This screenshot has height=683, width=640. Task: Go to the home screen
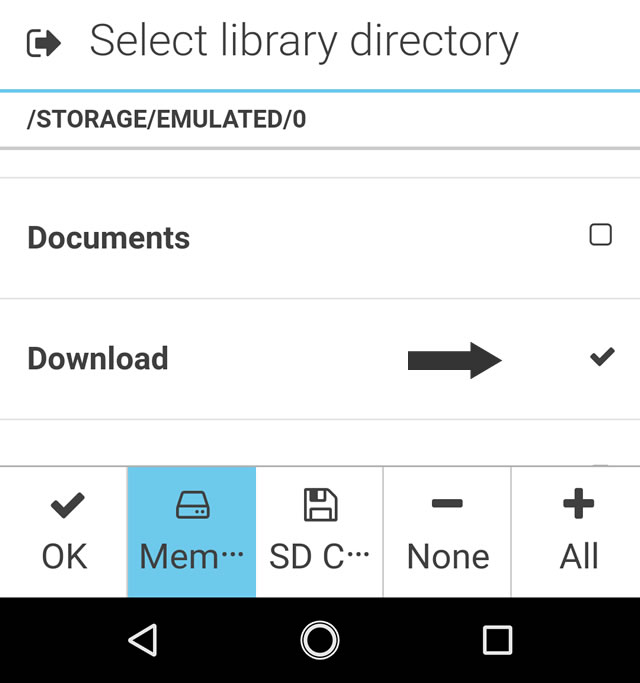[320, 640]
